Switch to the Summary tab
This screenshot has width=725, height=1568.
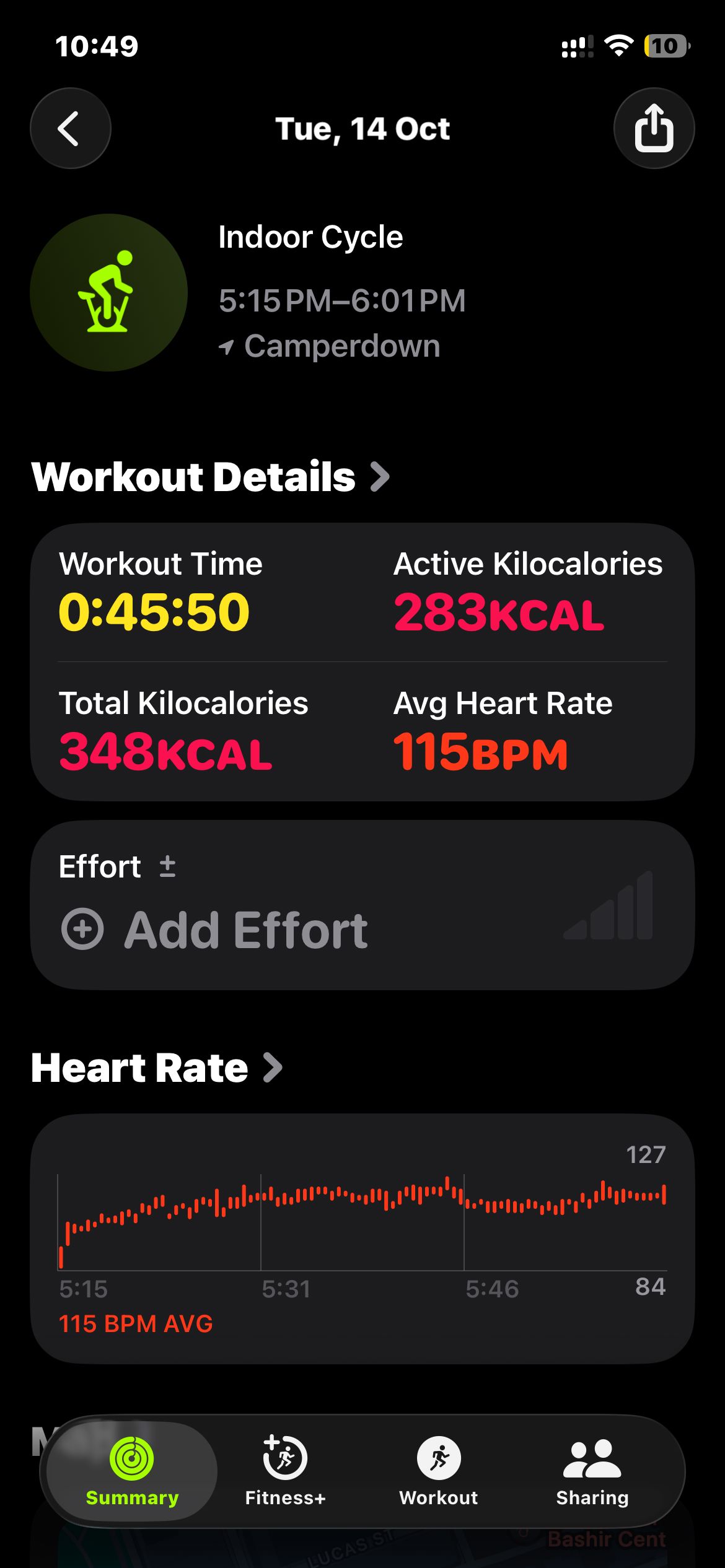pos(132,1471)
